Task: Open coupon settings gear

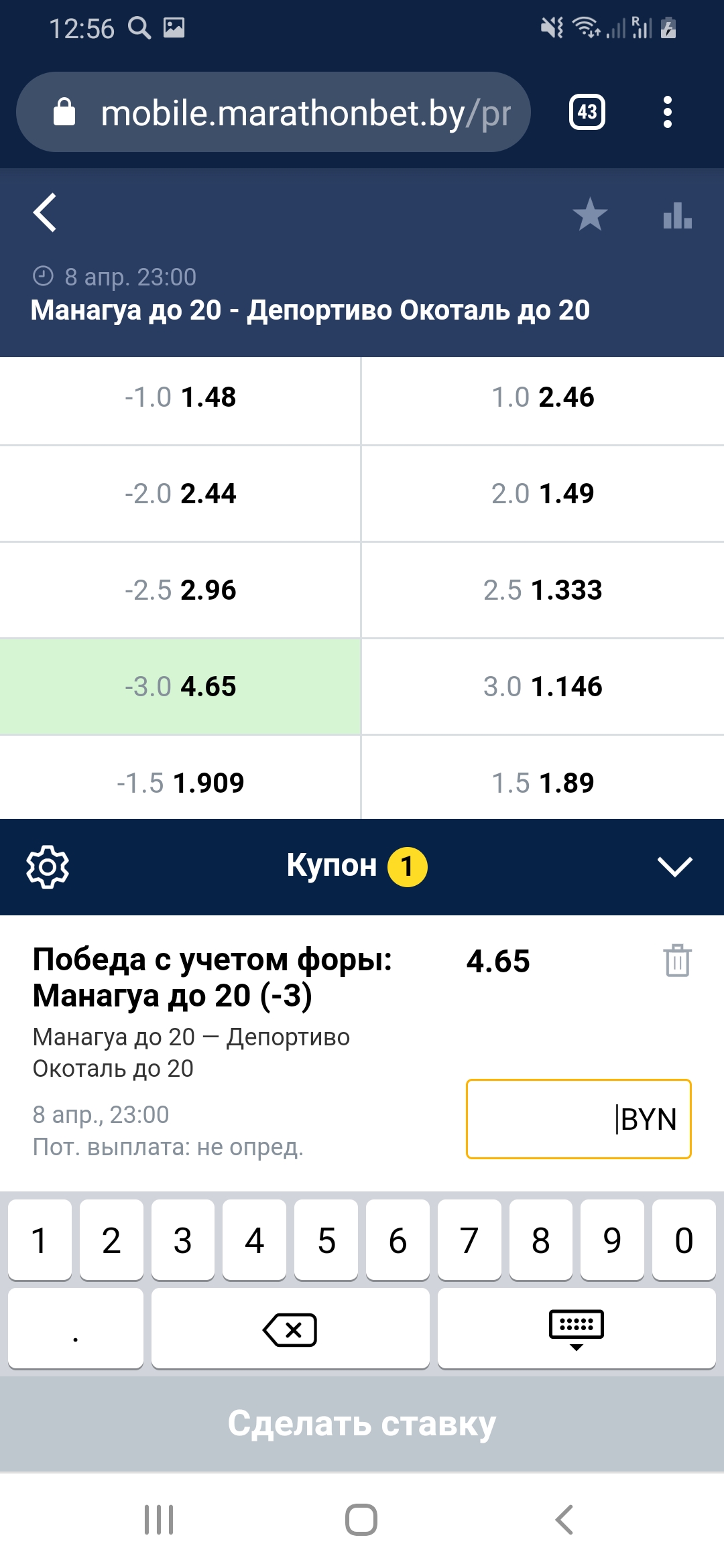Action: point(48,867)
